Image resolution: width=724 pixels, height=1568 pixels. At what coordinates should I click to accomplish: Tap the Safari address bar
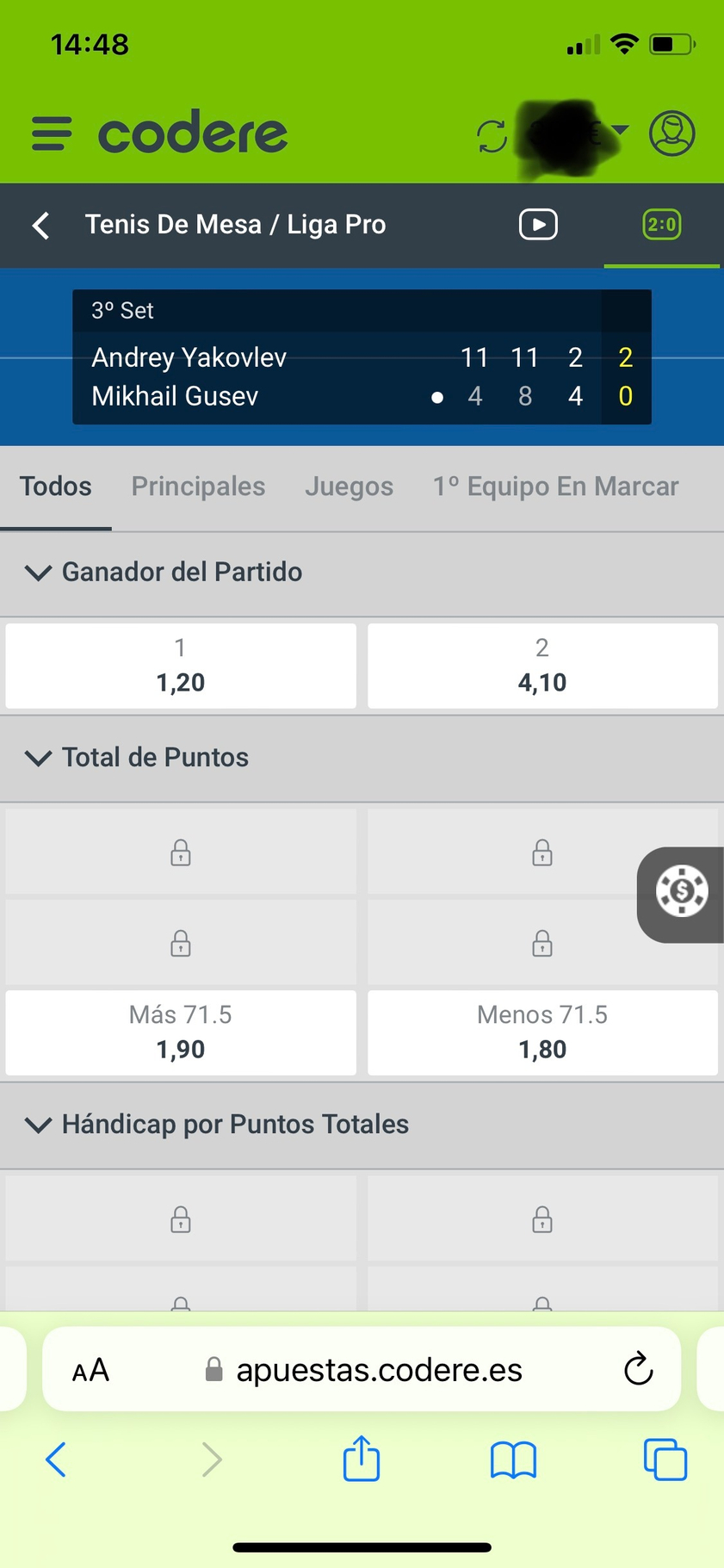point(362,1369)
